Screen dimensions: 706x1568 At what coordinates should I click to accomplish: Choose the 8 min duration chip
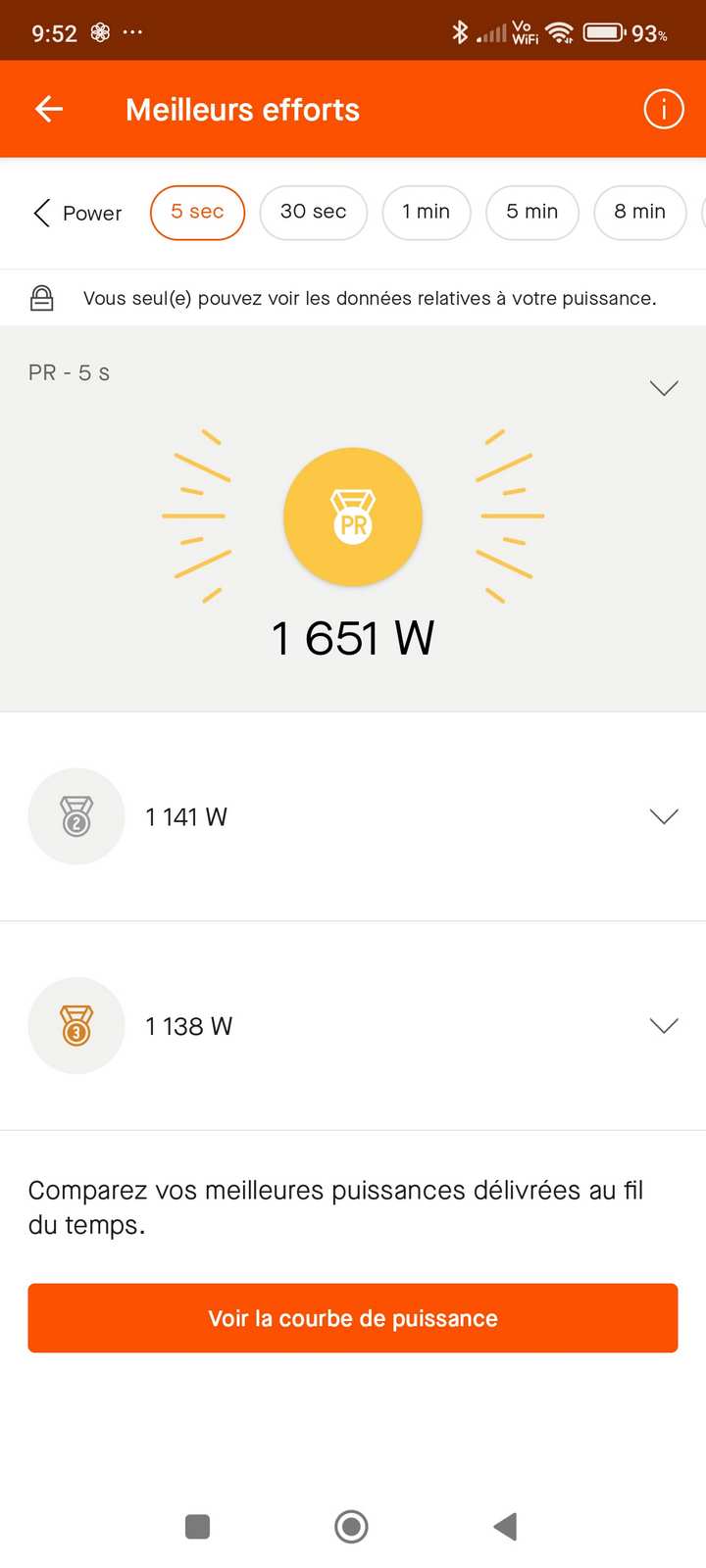point(640,213)
